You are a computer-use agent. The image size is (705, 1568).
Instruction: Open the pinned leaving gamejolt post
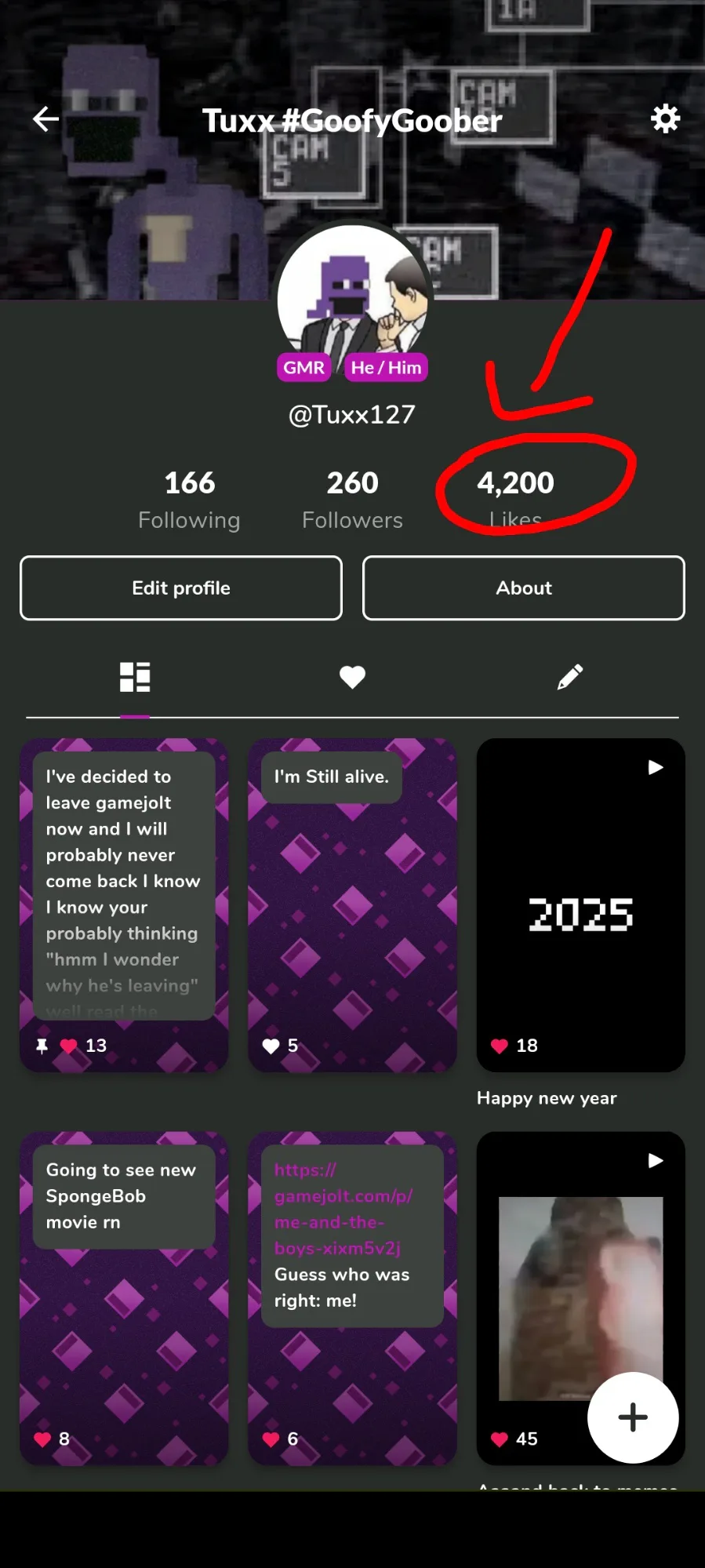(x=124, y=902)
